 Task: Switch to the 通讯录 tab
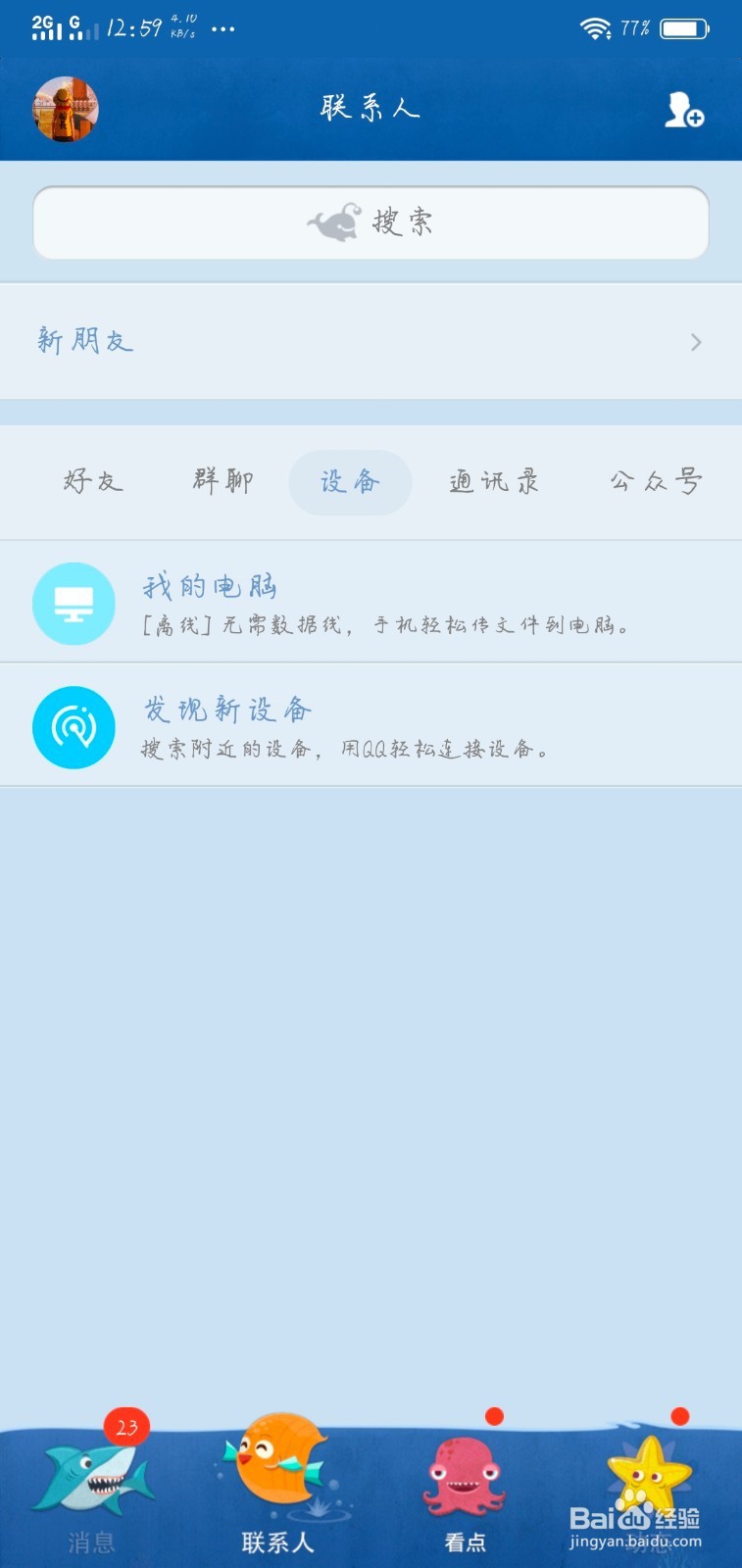point(494,482)
